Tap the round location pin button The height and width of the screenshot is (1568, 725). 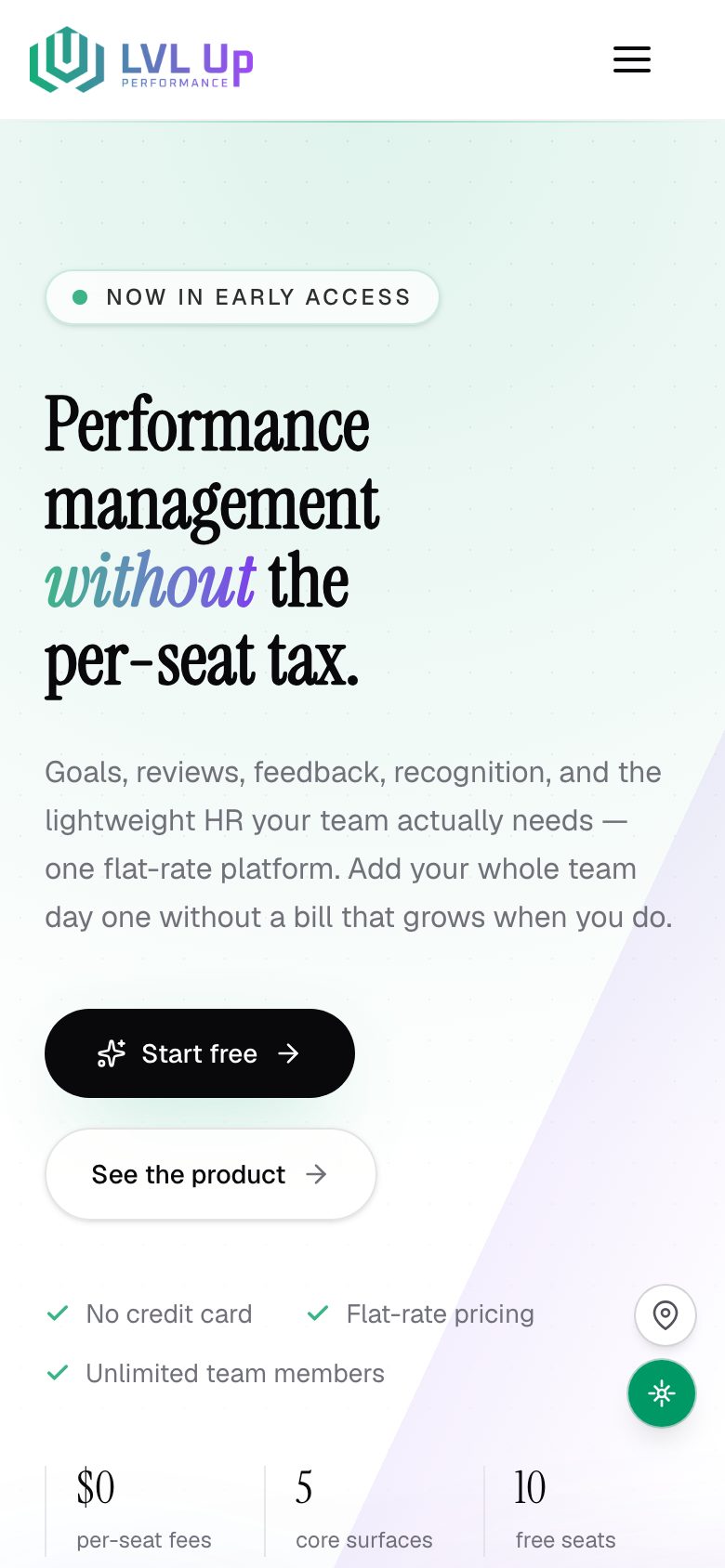pos(666,1315)
